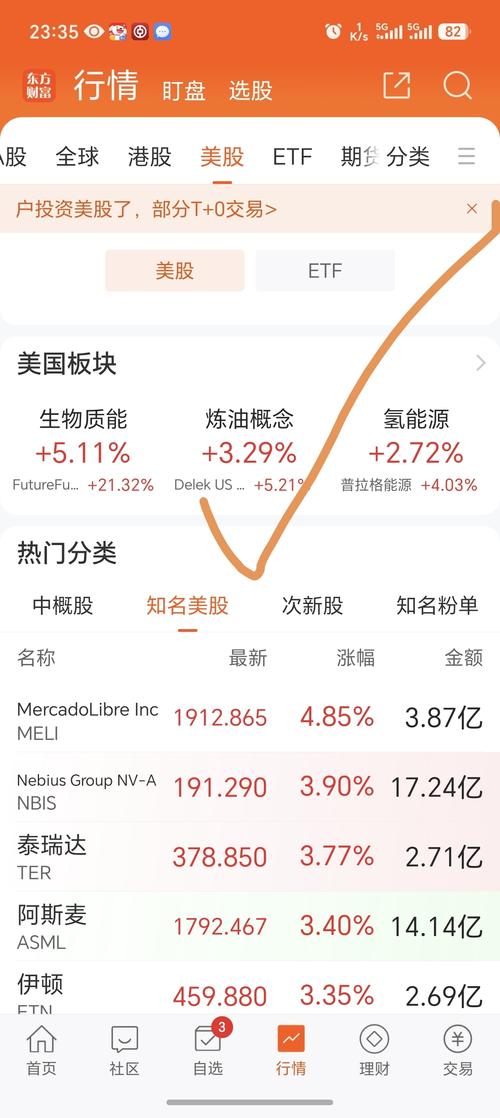Go to the 交易 bottom tab
Viewport: 500px width, 1118px height.
(x=457, y=1050)
